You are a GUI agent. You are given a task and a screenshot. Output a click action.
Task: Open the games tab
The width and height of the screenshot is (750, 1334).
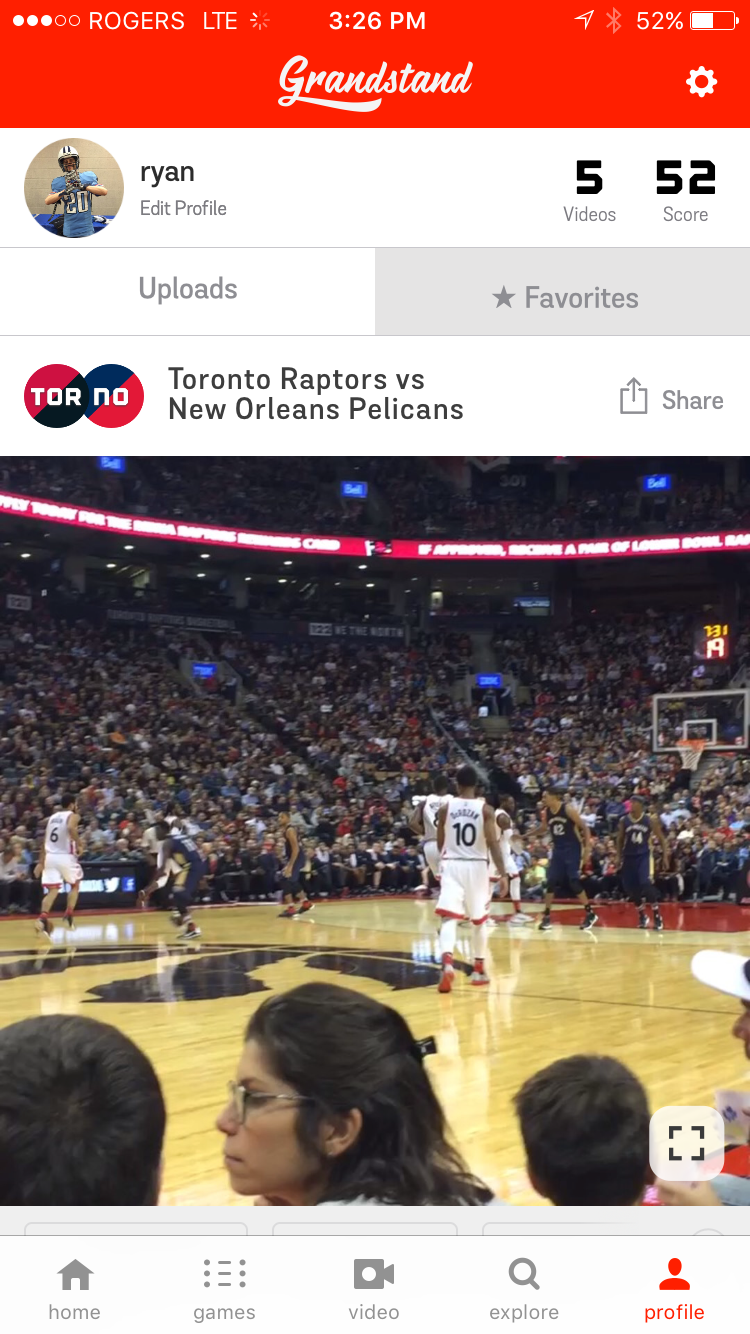[224, 1289]
